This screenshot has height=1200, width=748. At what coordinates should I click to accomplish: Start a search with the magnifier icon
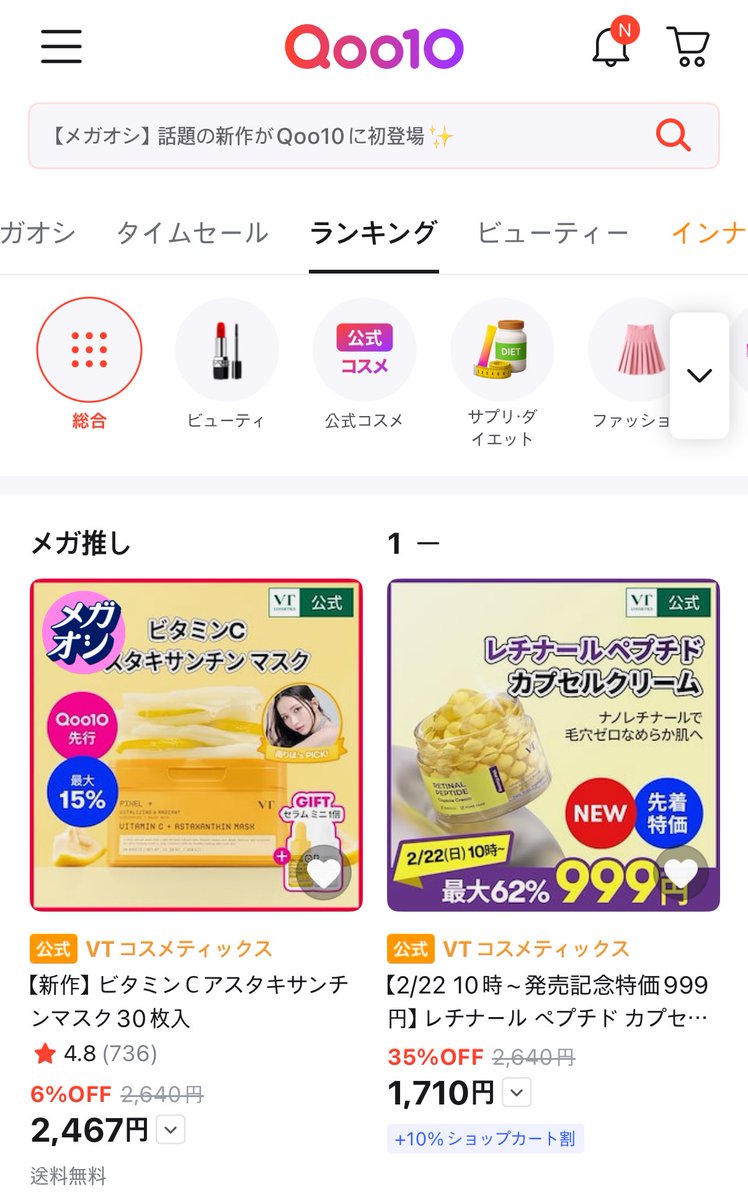(x=672, y=138)
